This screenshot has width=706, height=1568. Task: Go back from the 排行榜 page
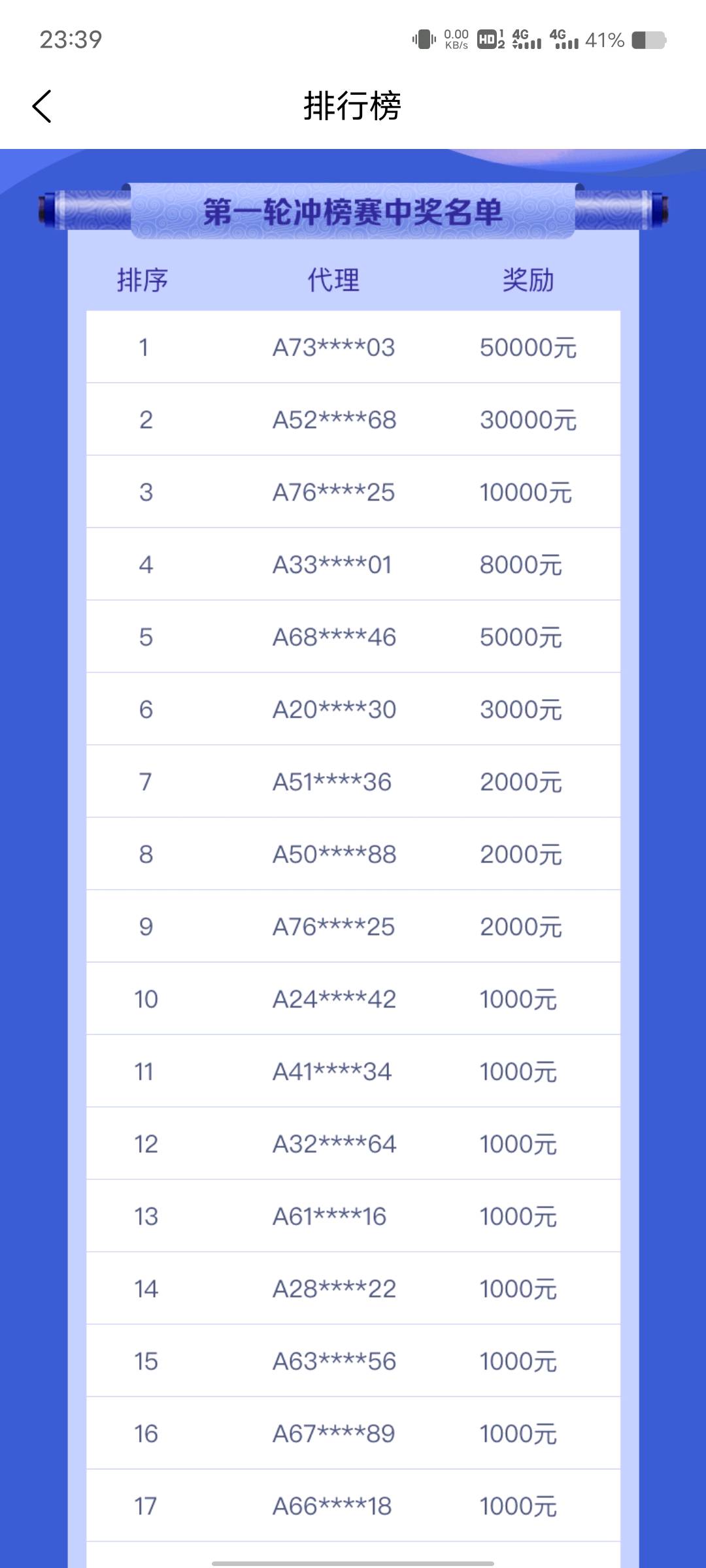(42, 106)
